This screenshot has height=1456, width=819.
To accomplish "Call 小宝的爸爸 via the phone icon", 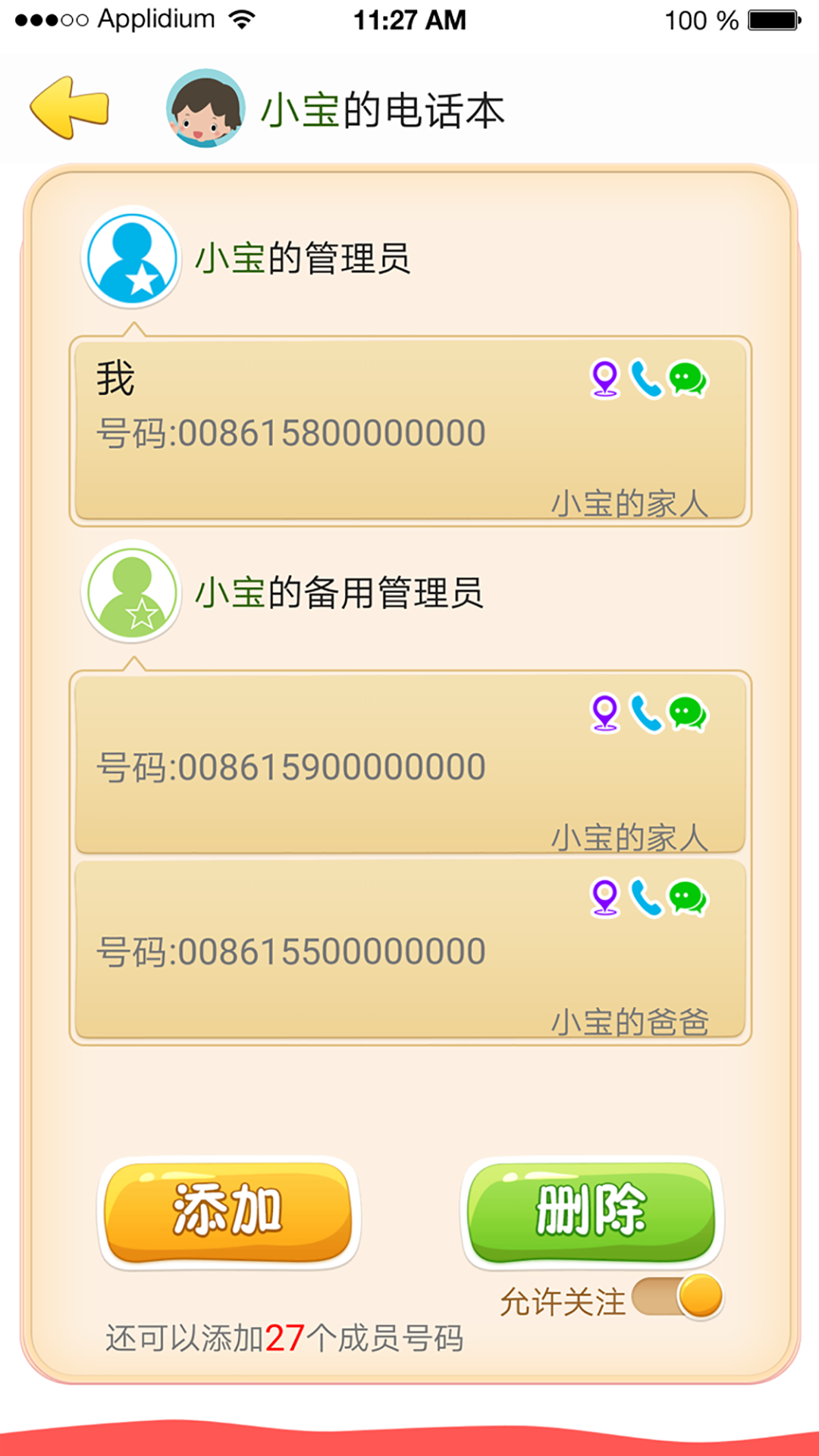I will (646, 898).
